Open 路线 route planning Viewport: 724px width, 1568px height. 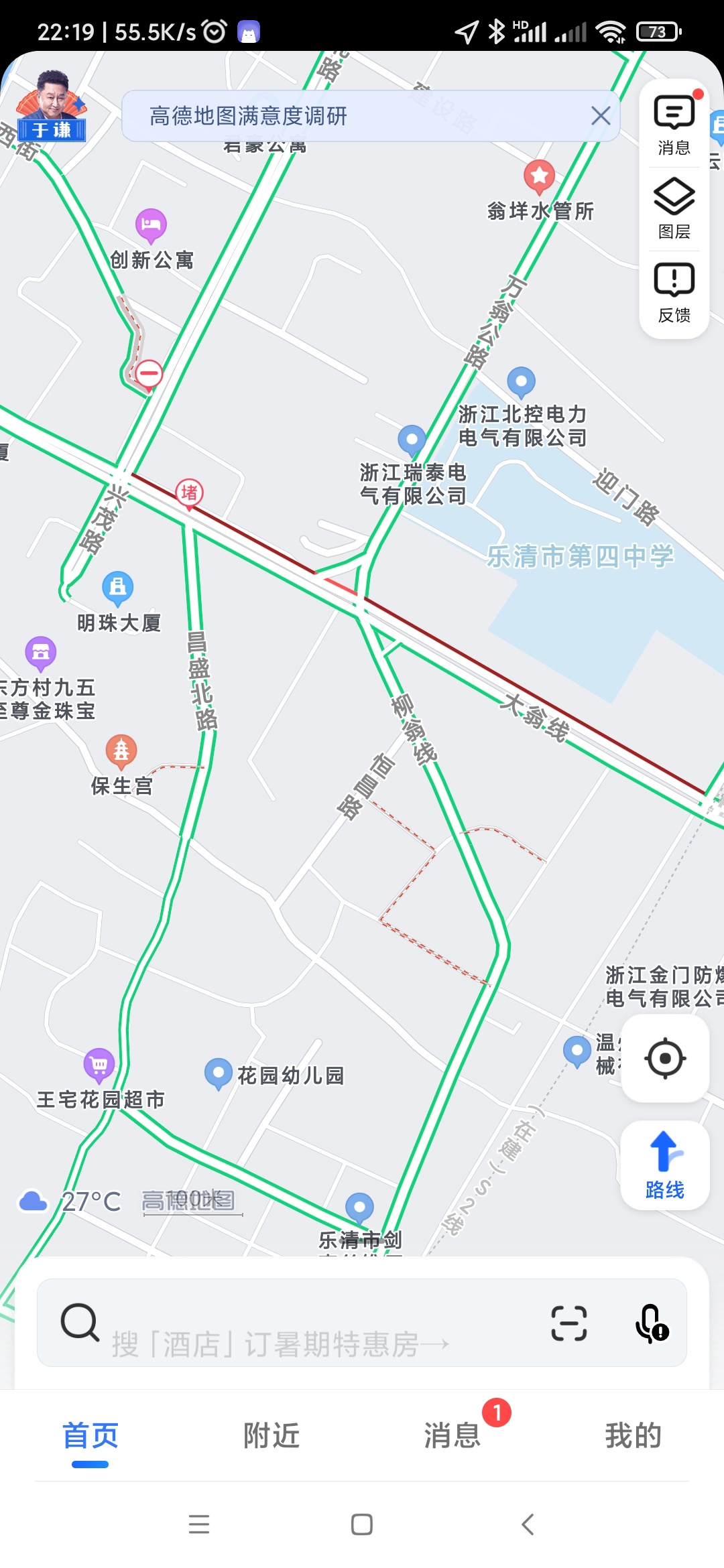pos(665,1165)
